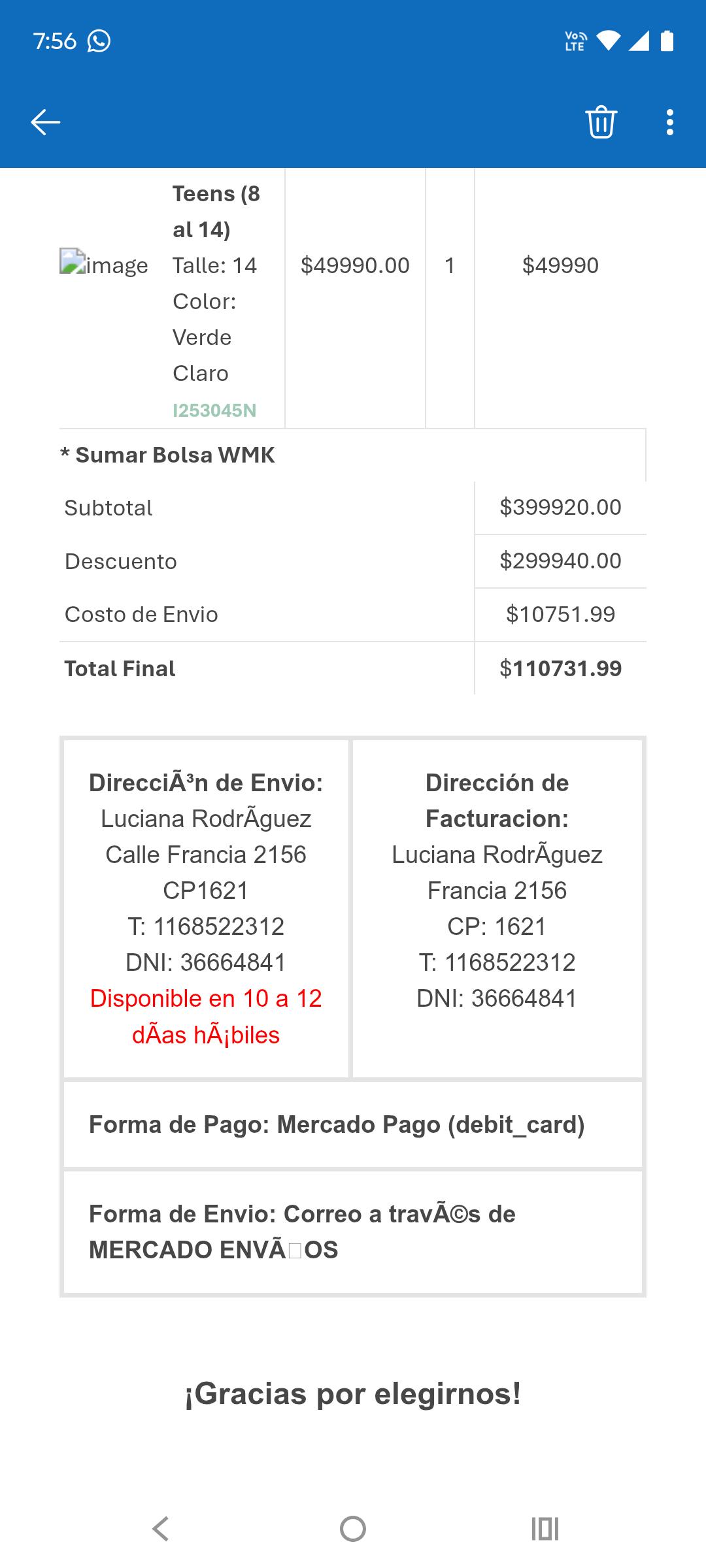The image size is (706, 1568).
Task: Go back to the inbox
Action: [46, 122]
